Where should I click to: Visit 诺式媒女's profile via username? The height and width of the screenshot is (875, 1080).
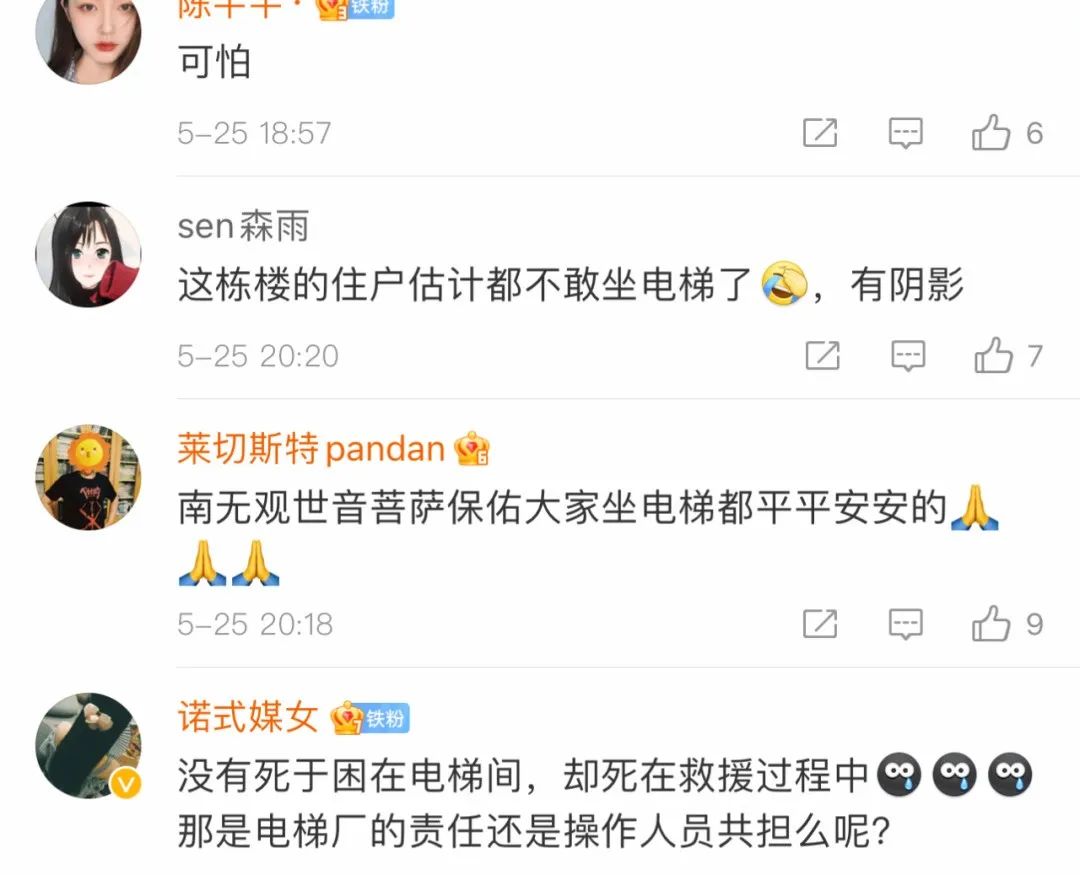[247, 717]
